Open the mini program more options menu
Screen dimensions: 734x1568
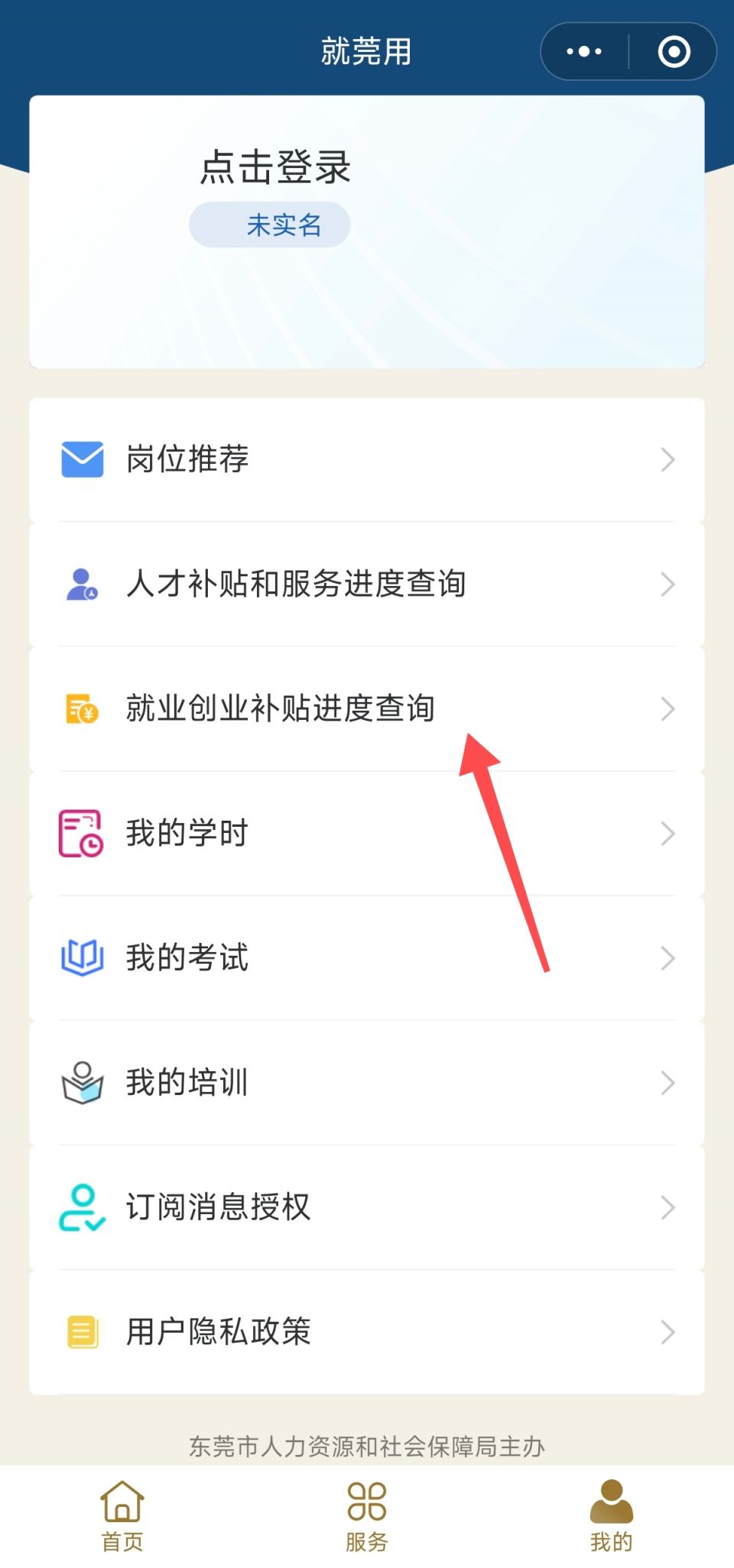click(584, 52)
